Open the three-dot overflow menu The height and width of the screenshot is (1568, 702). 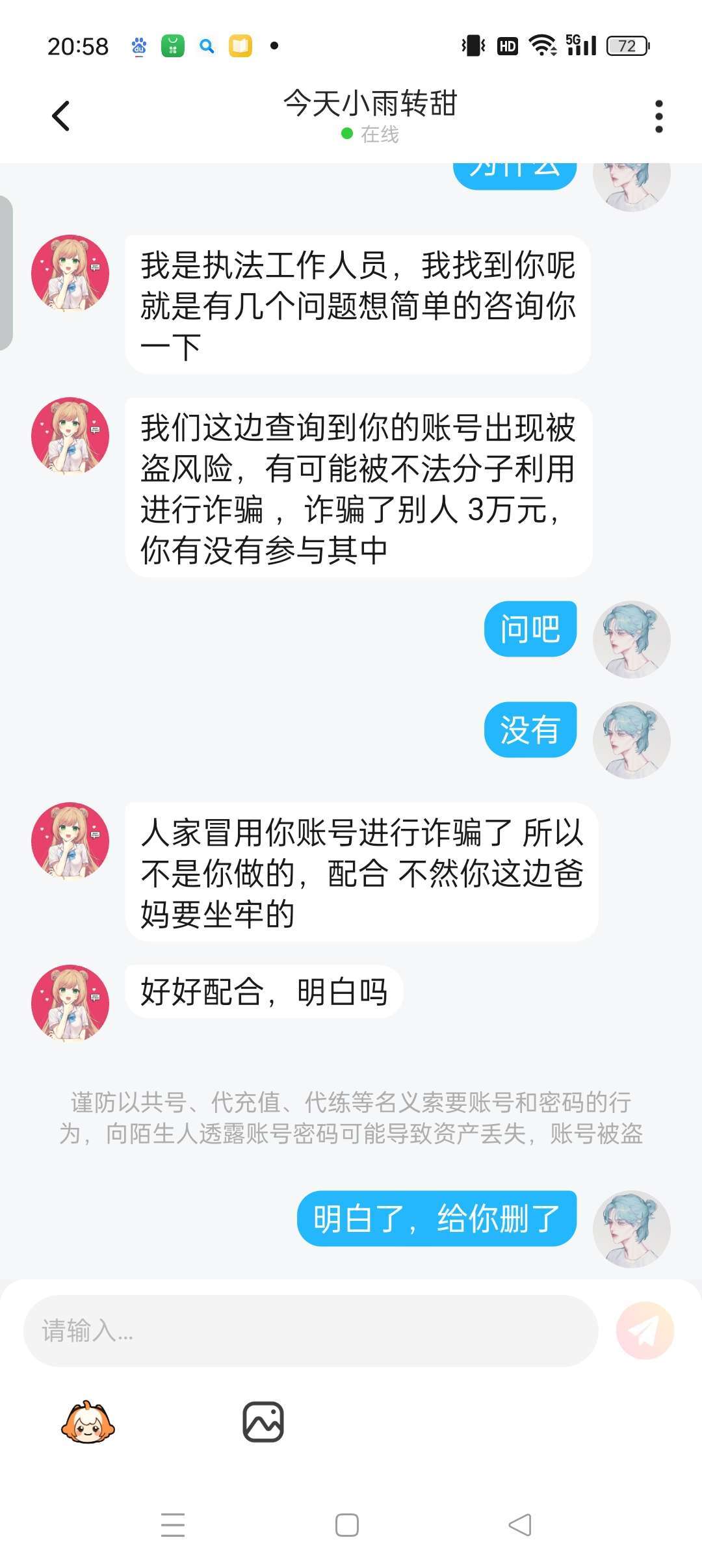point(658,116)
